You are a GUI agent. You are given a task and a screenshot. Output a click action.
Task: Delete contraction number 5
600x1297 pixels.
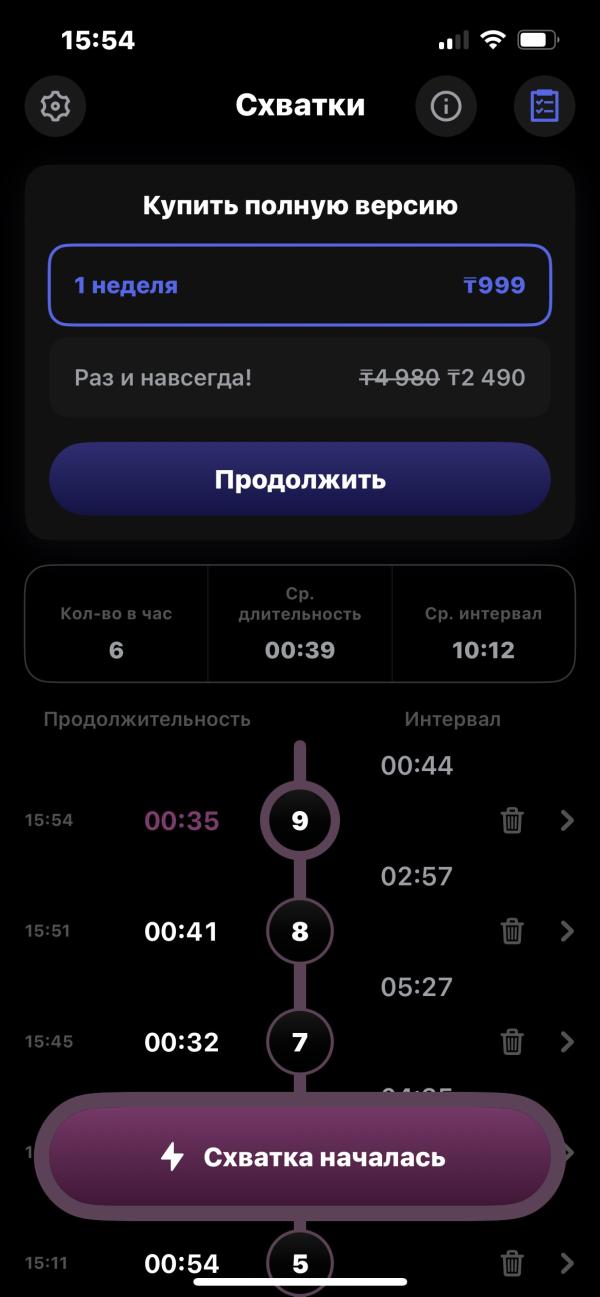512,1263
